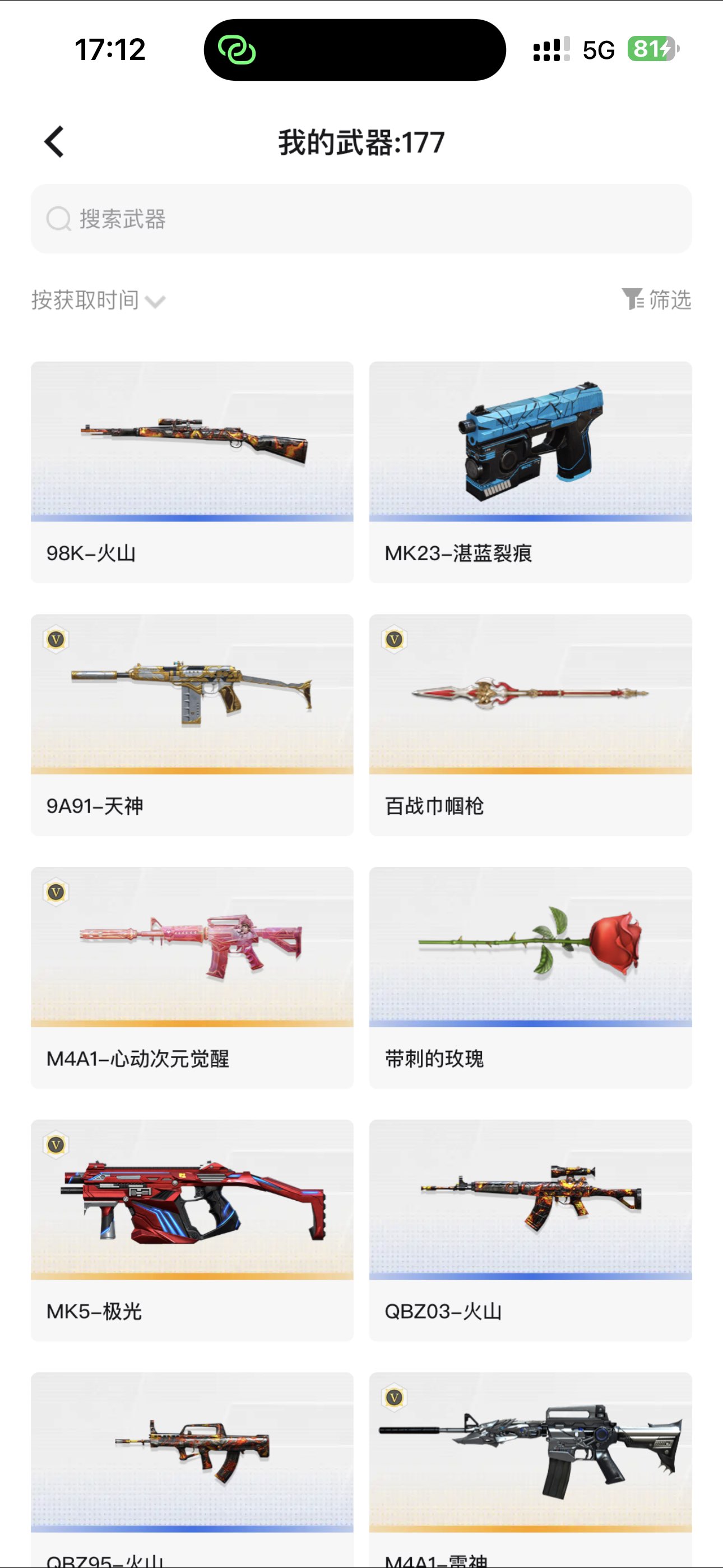The height and width of the screenshot is (1568, 723).
Task: Open the 百战巾帼枪 spear card
Action: pyautogui.click(x=530, y=725)
